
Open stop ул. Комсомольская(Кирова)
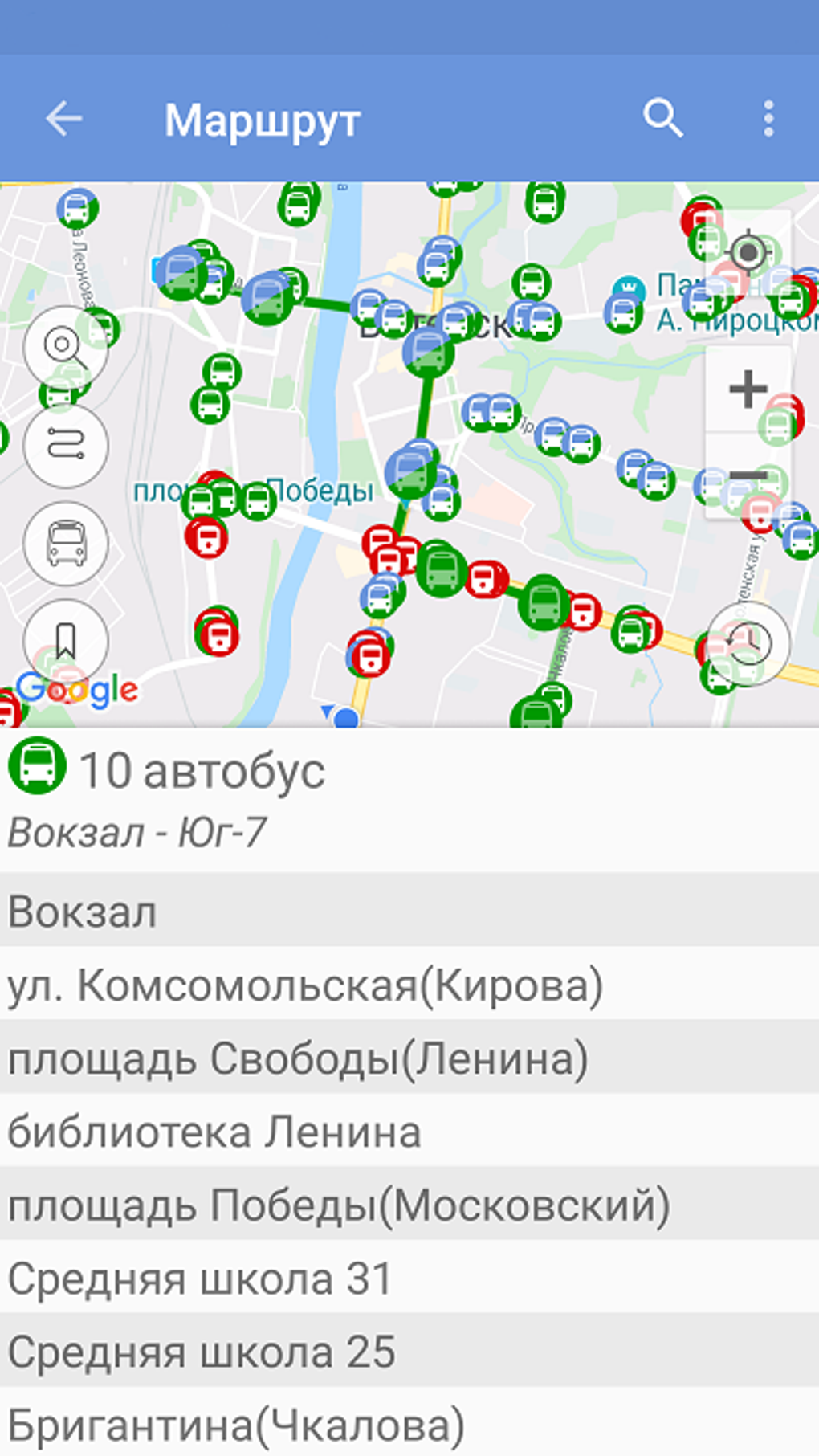point(409,985)
